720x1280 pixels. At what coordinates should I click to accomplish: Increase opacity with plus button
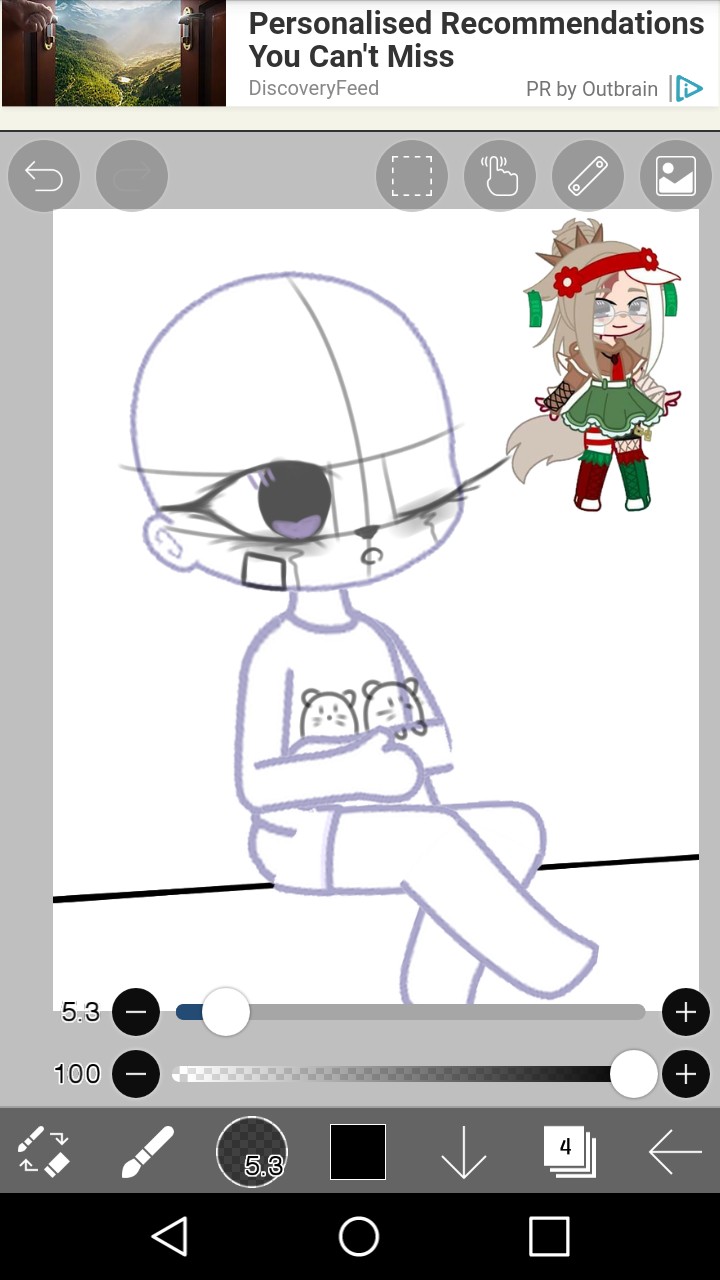pyautogui.click(x=685, y=1074)
